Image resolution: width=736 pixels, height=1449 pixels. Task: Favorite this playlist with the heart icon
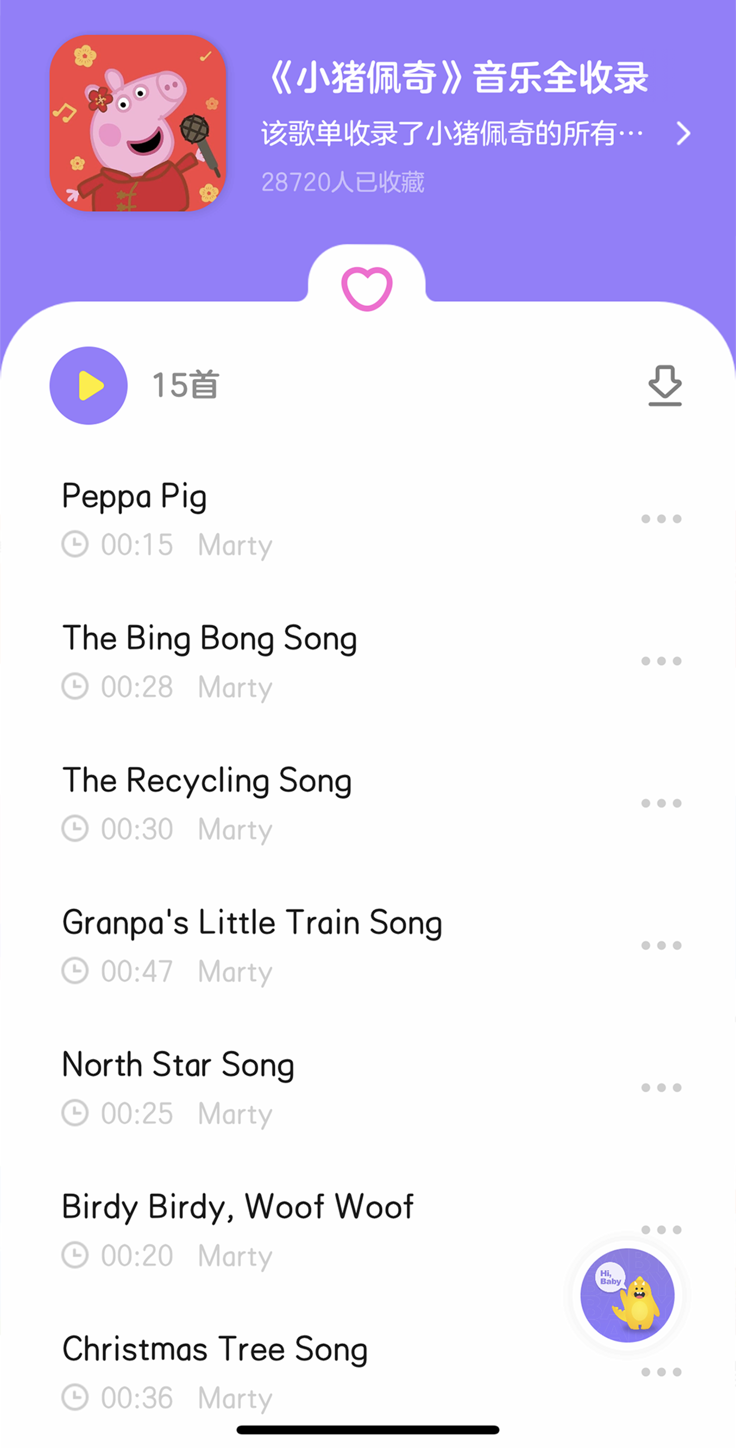click(x=367, y=289)
